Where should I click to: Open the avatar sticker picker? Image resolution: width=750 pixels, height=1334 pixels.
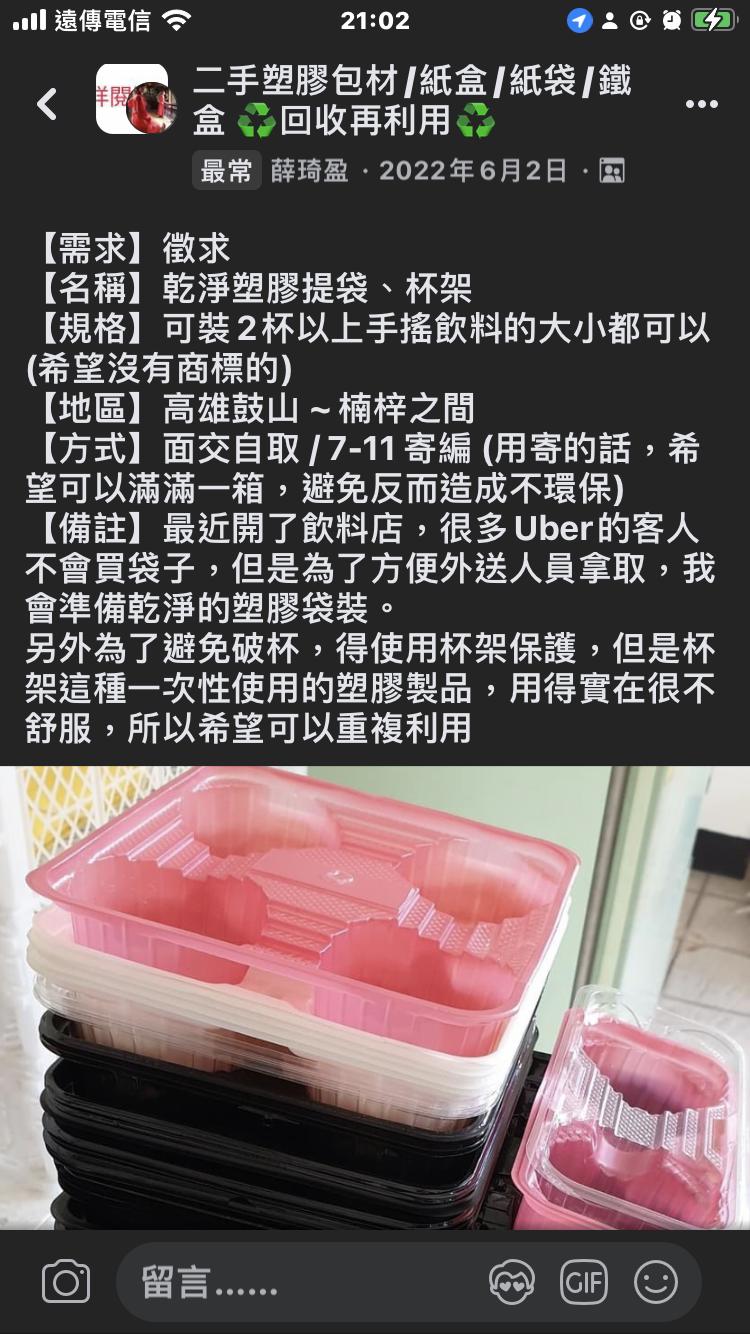[x=511, y=1282]
